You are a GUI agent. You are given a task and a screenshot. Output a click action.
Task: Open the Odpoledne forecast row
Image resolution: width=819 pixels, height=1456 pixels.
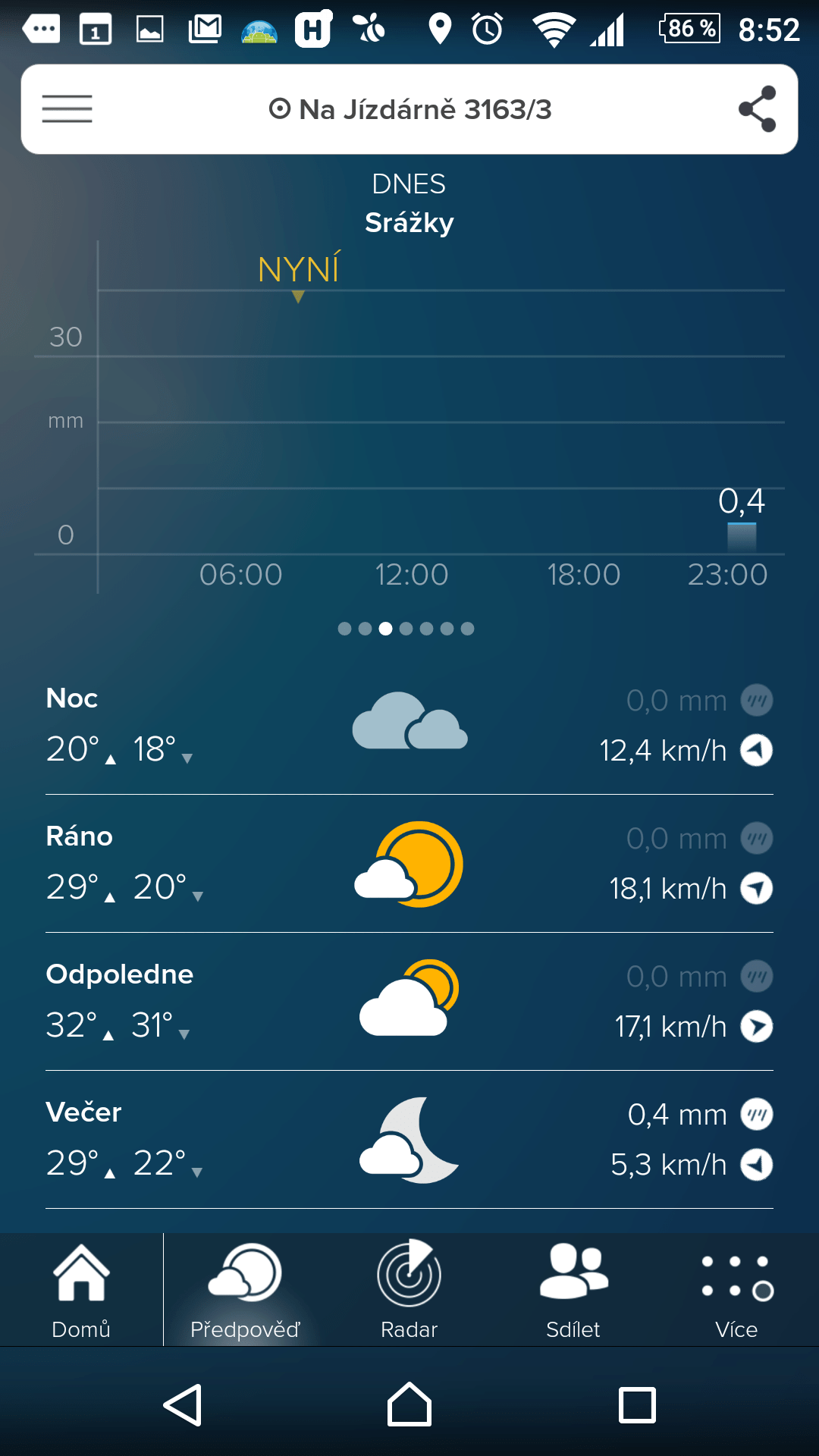(409, 1002)
